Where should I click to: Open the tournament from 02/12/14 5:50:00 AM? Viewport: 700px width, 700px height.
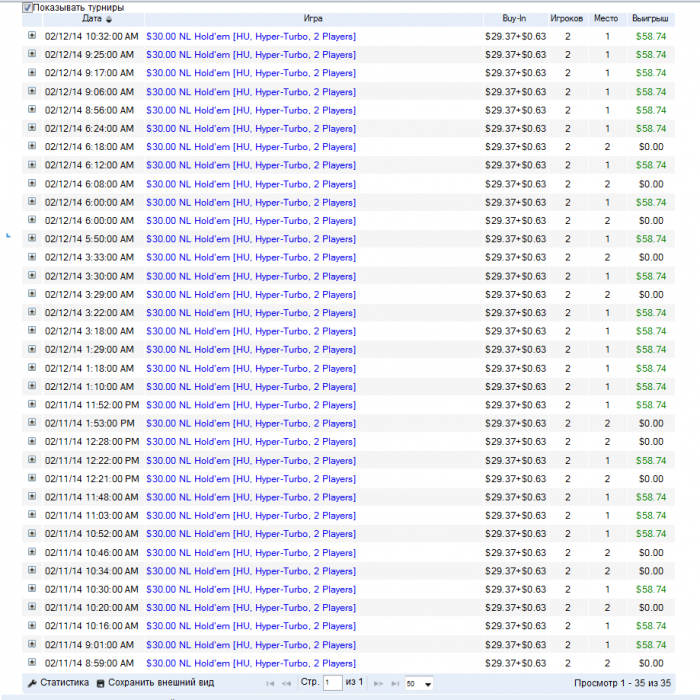[250, 239]
